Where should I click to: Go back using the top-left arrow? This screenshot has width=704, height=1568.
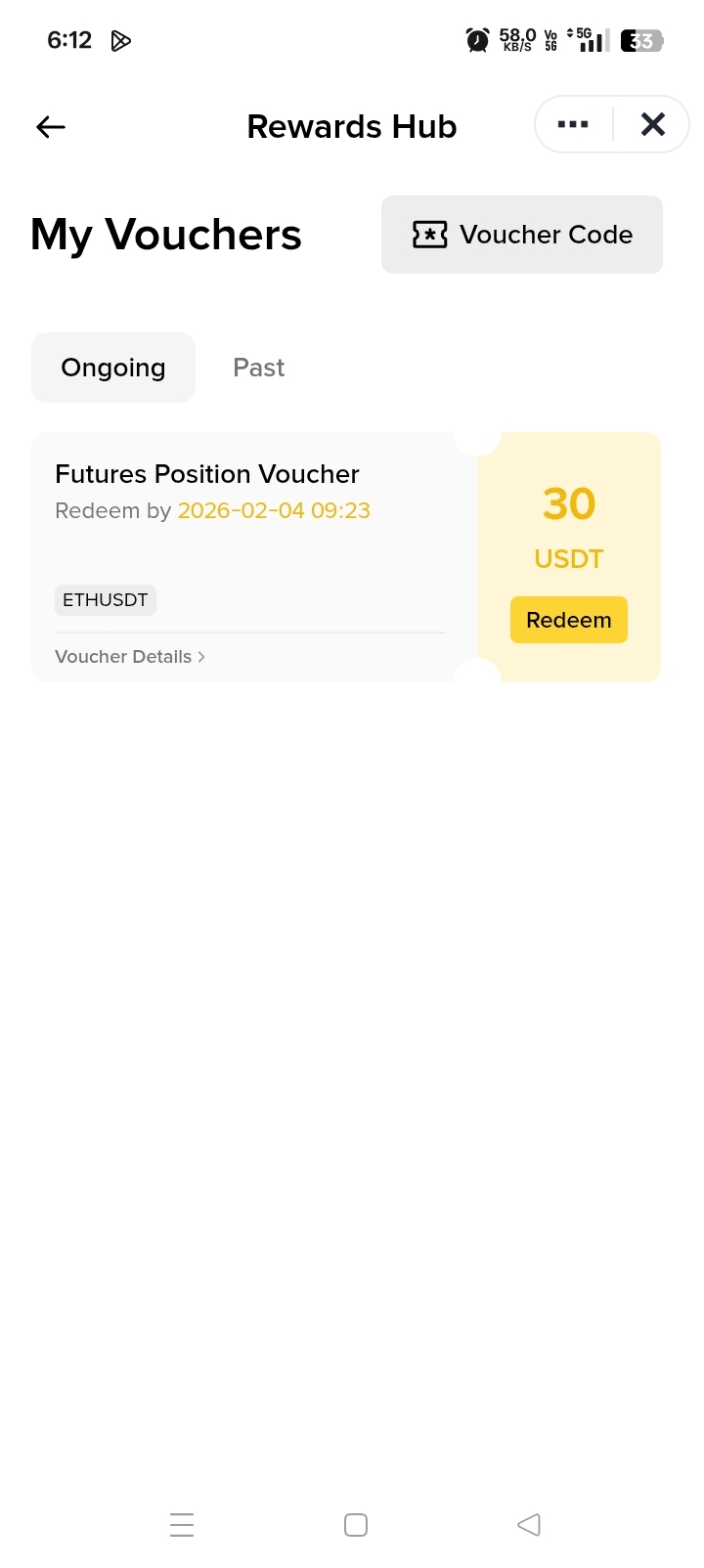(x=51, y=126)
